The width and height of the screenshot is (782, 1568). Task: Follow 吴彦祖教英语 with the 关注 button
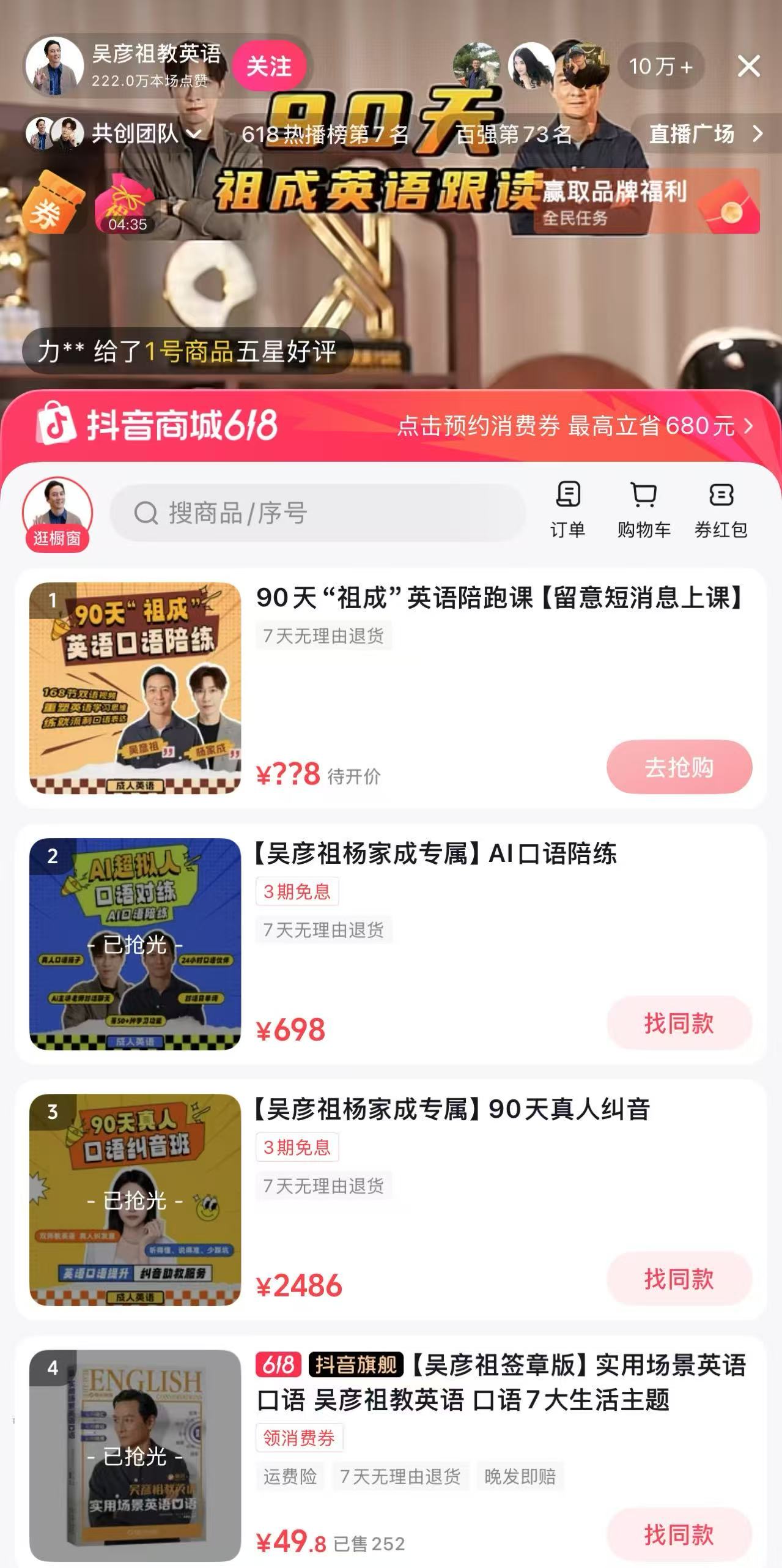268,66
